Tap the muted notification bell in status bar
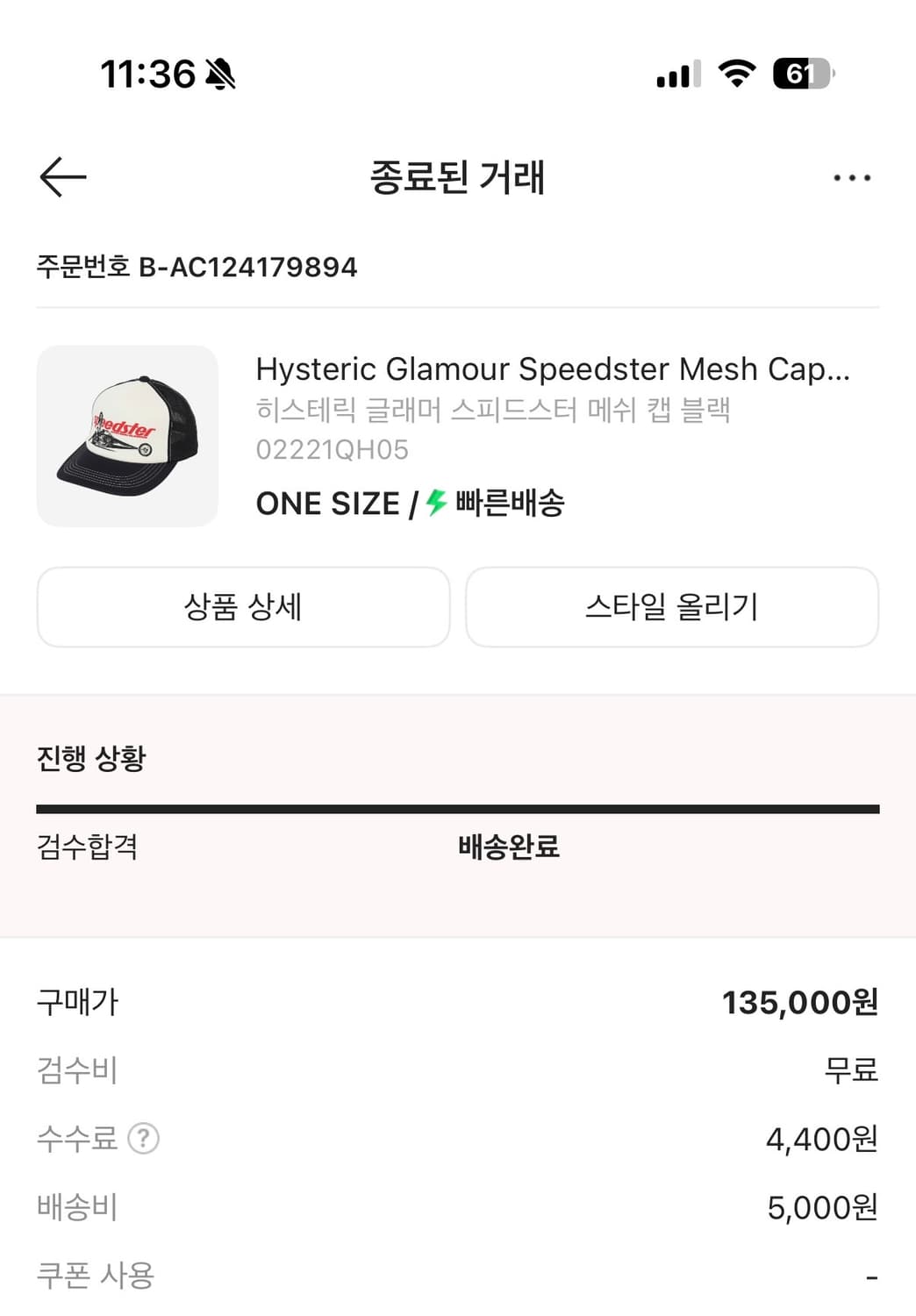 (219, 74)
